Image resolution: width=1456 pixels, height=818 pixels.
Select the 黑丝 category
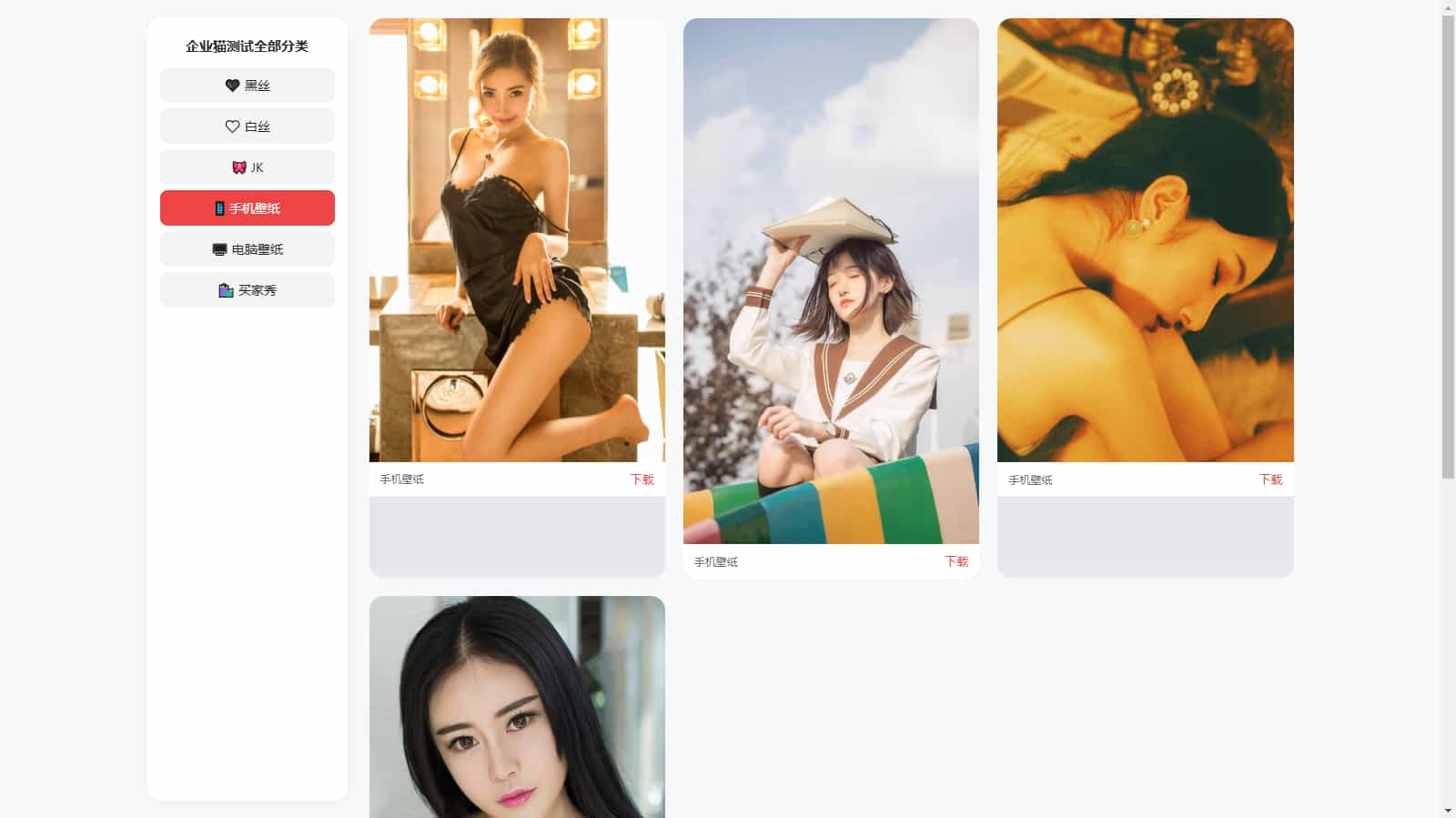point(248,86)
